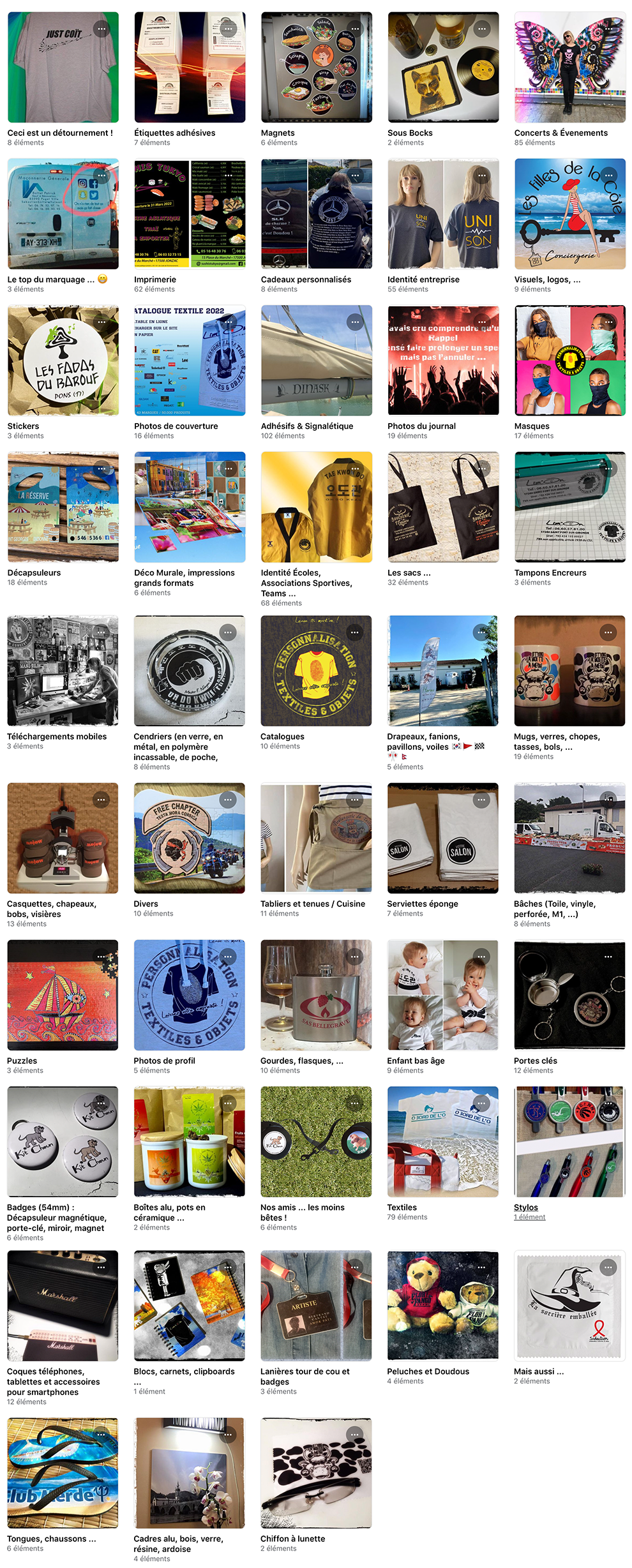Open options menu on Téléchargements mobiles album
632x1568 pixels.
(x=102, y=632)
